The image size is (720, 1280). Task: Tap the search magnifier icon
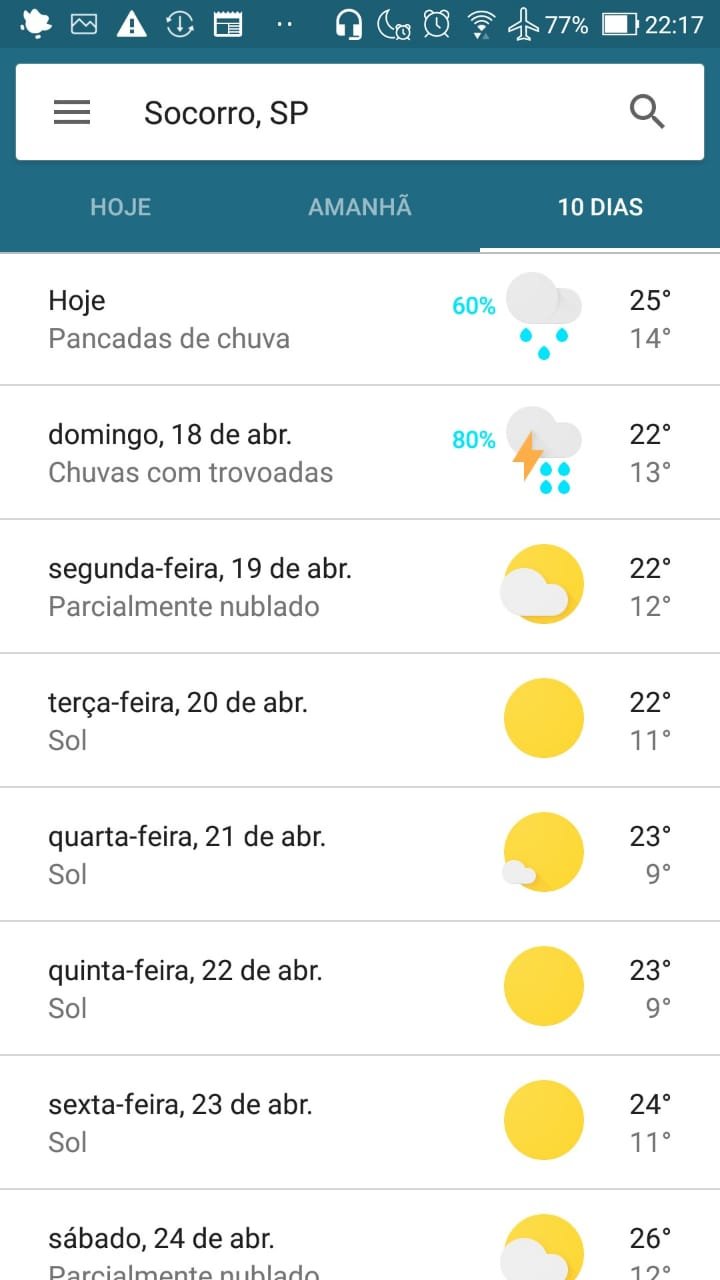(x=647, y=112)
